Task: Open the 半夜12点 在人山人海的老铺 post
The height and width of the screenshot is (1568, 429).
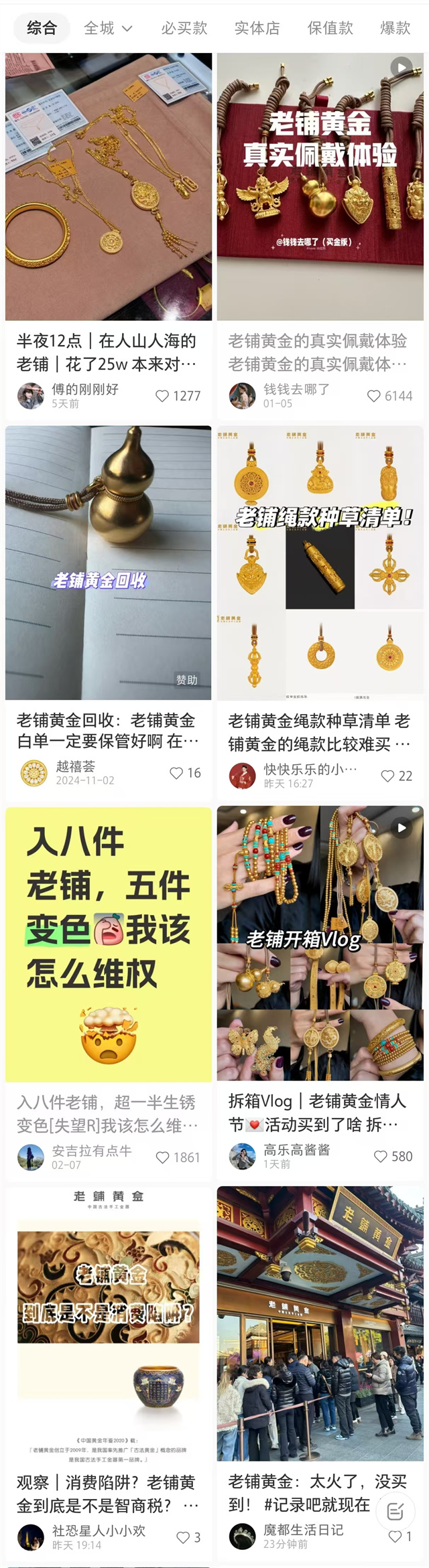Action: coord(109,188)
